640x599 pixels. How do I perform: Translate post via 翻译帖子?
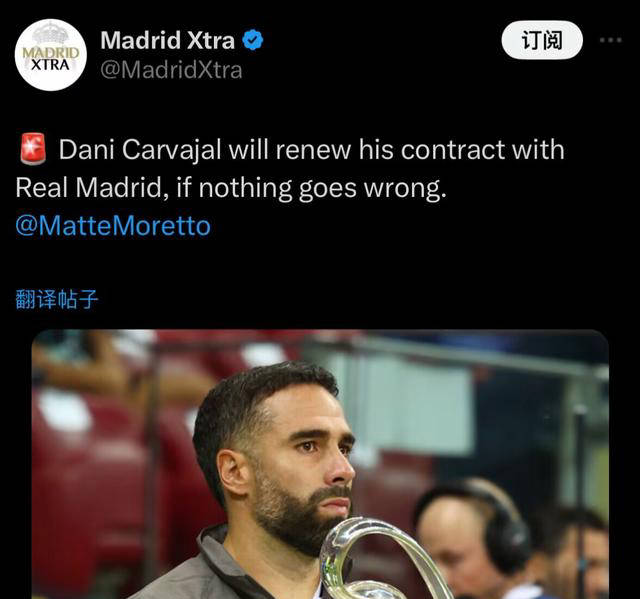(x=57, y=298)
